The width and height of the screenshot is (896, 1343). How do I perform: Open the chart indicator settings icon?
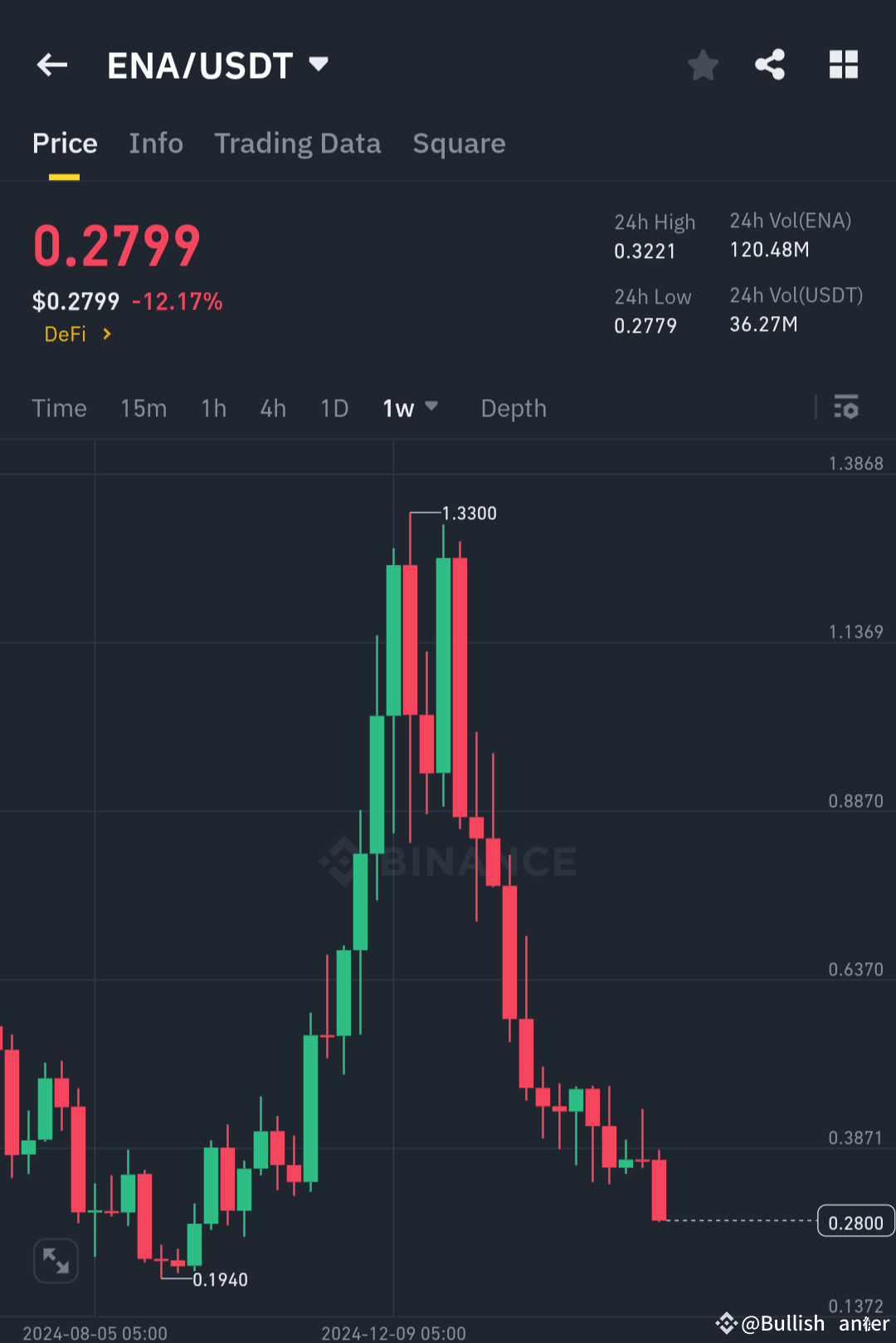[846, 408]
